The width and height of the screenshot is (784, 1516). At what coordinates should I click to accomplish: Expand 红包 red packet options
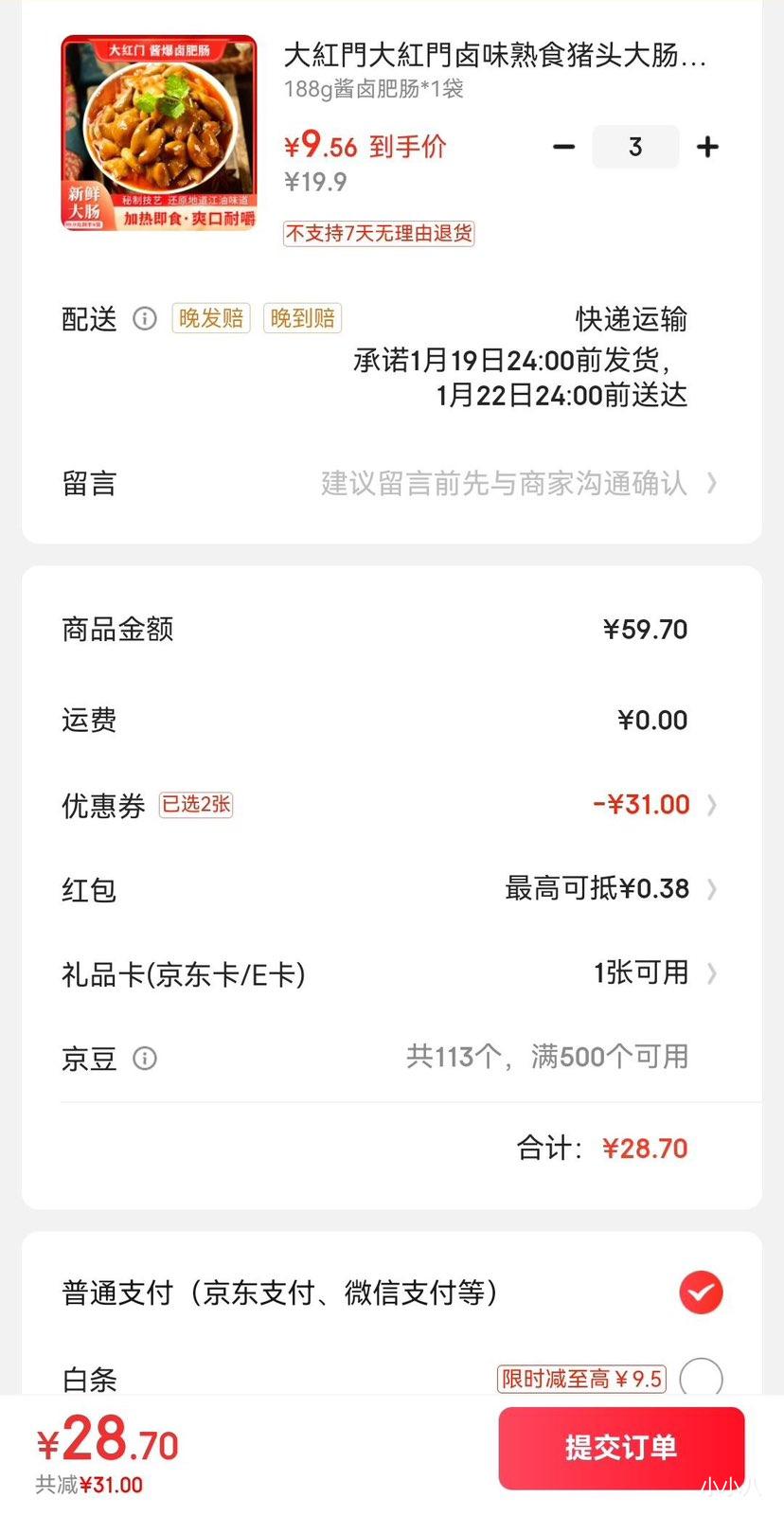pyautogui.click(x=712, y=889)
